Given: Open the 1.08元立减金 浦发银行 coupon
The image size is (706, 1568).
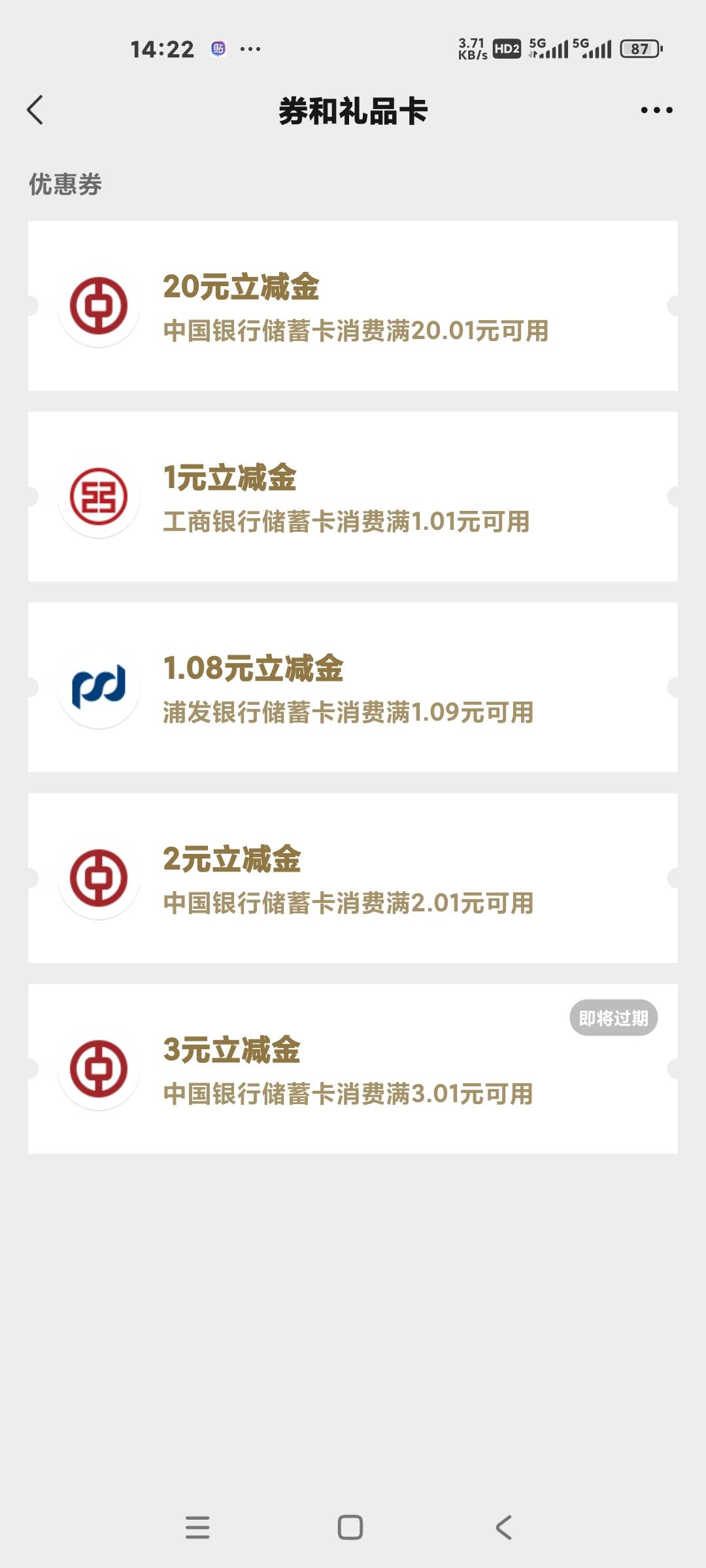Looking at the screenshot, I should (353, 687).
